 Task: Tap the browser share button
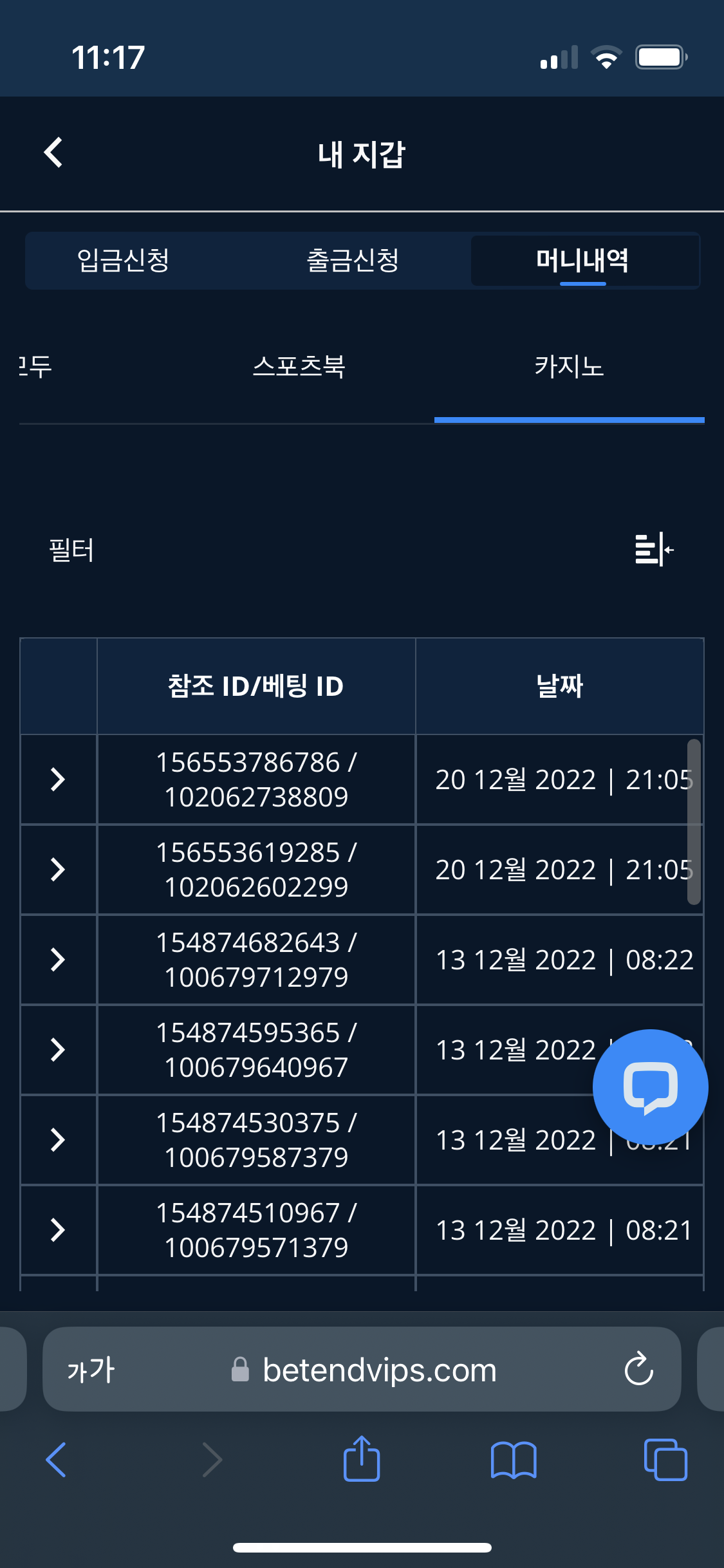tap(362, 1459)
